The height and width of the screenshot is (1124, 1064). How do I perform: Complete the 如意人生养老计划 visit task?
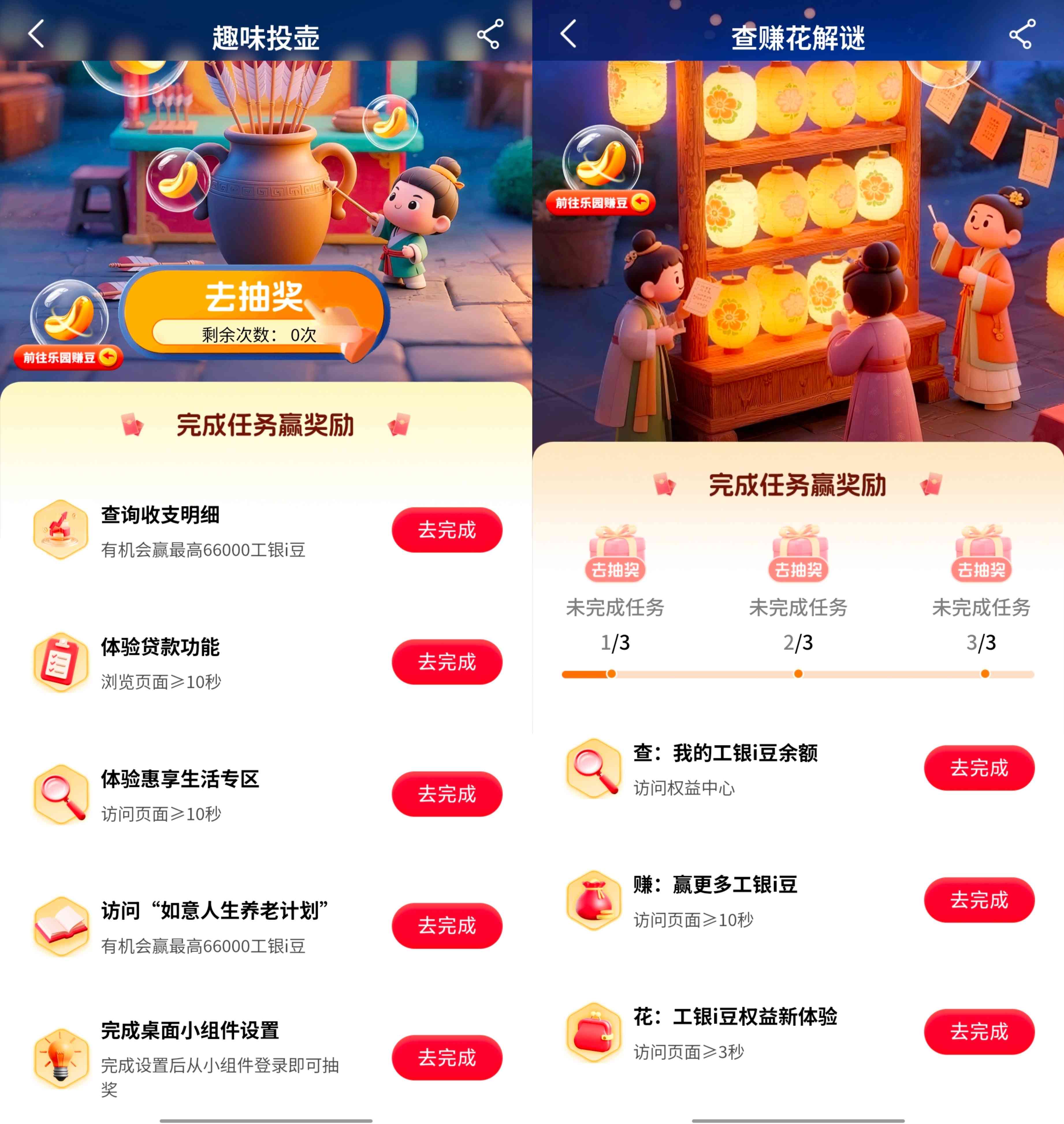point(446,926)
